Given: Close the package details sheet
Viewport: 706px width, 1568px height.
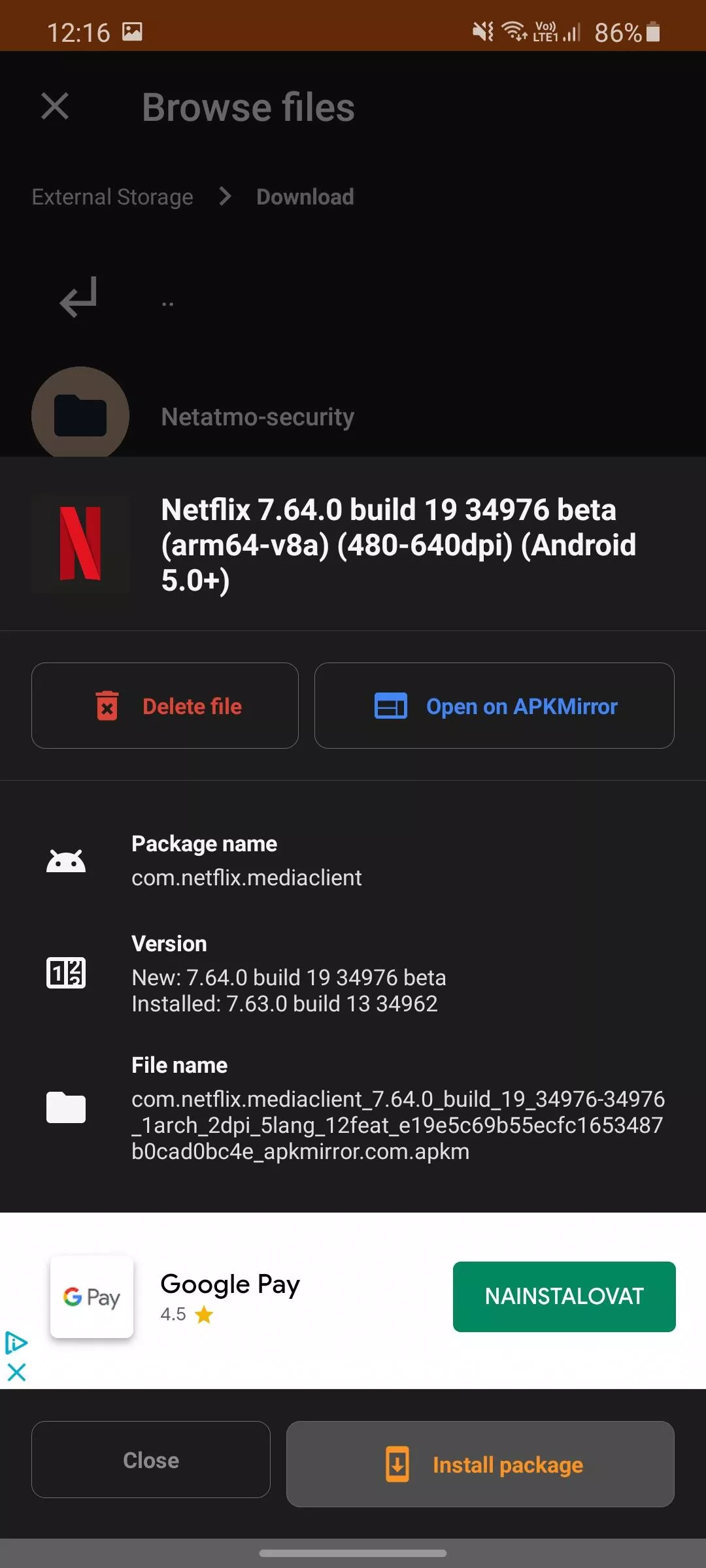Looking at the screenshot, I should [151, 1460].
